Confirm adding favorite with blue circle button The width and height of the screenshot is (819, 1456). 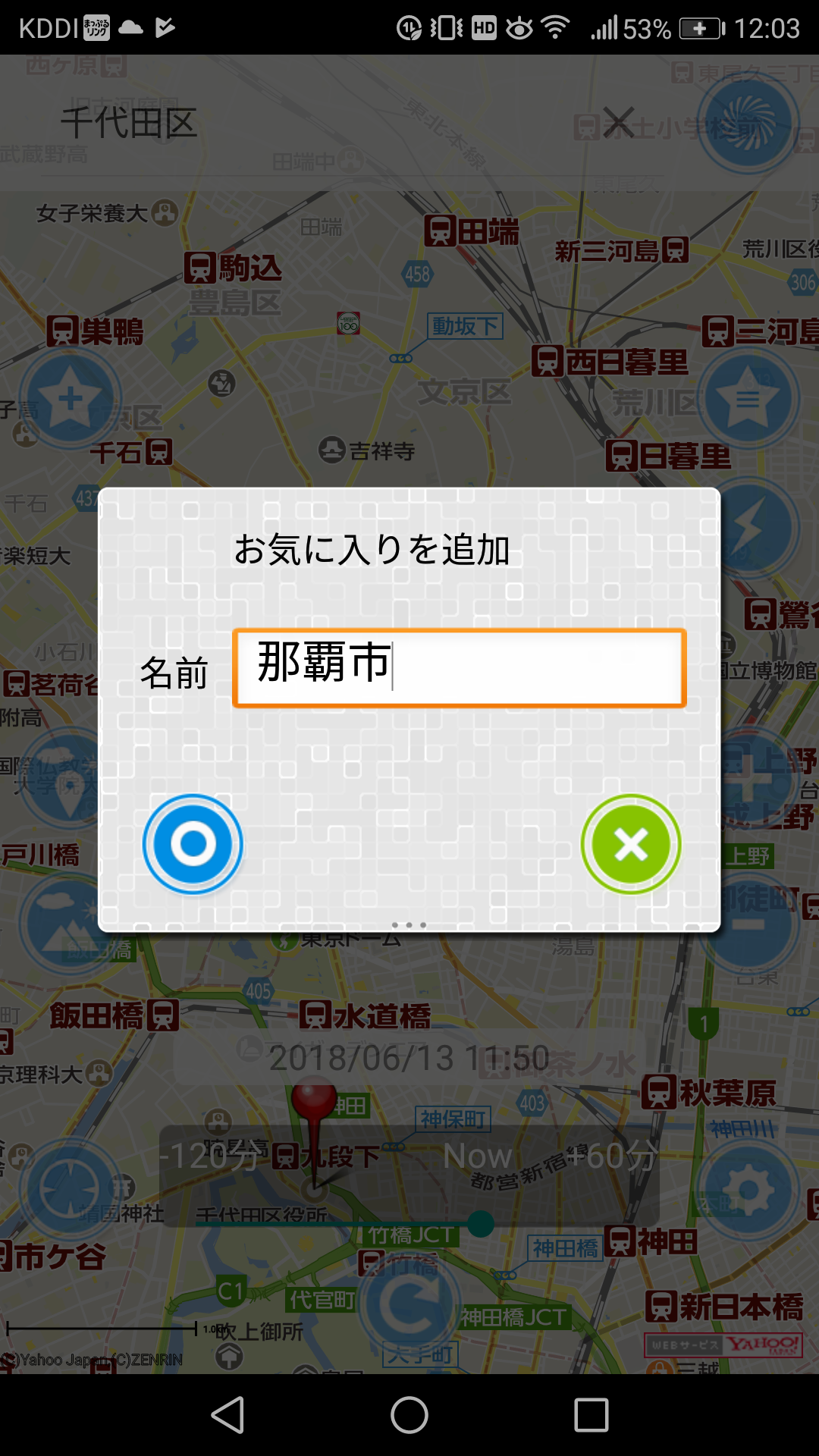[x=193, y=843]
